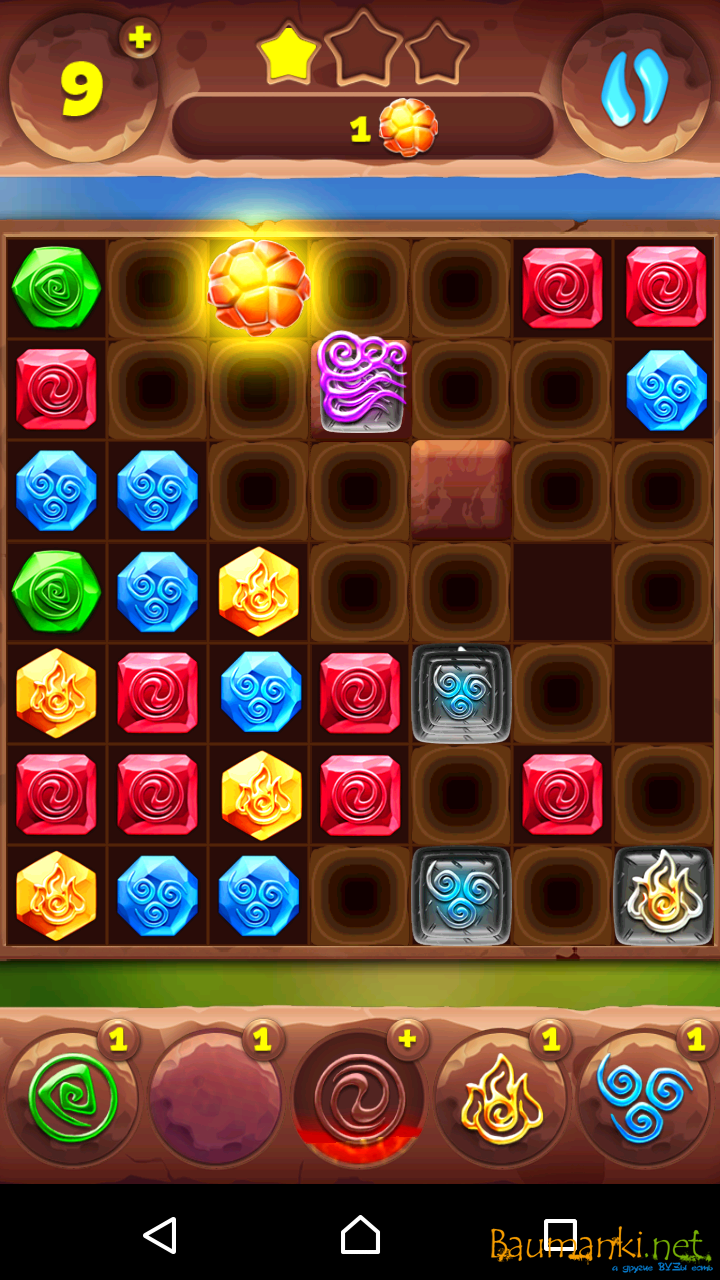Select the green leaf booster
This screenshot has height=1280, width=720.
click(x=72, y=1098)
